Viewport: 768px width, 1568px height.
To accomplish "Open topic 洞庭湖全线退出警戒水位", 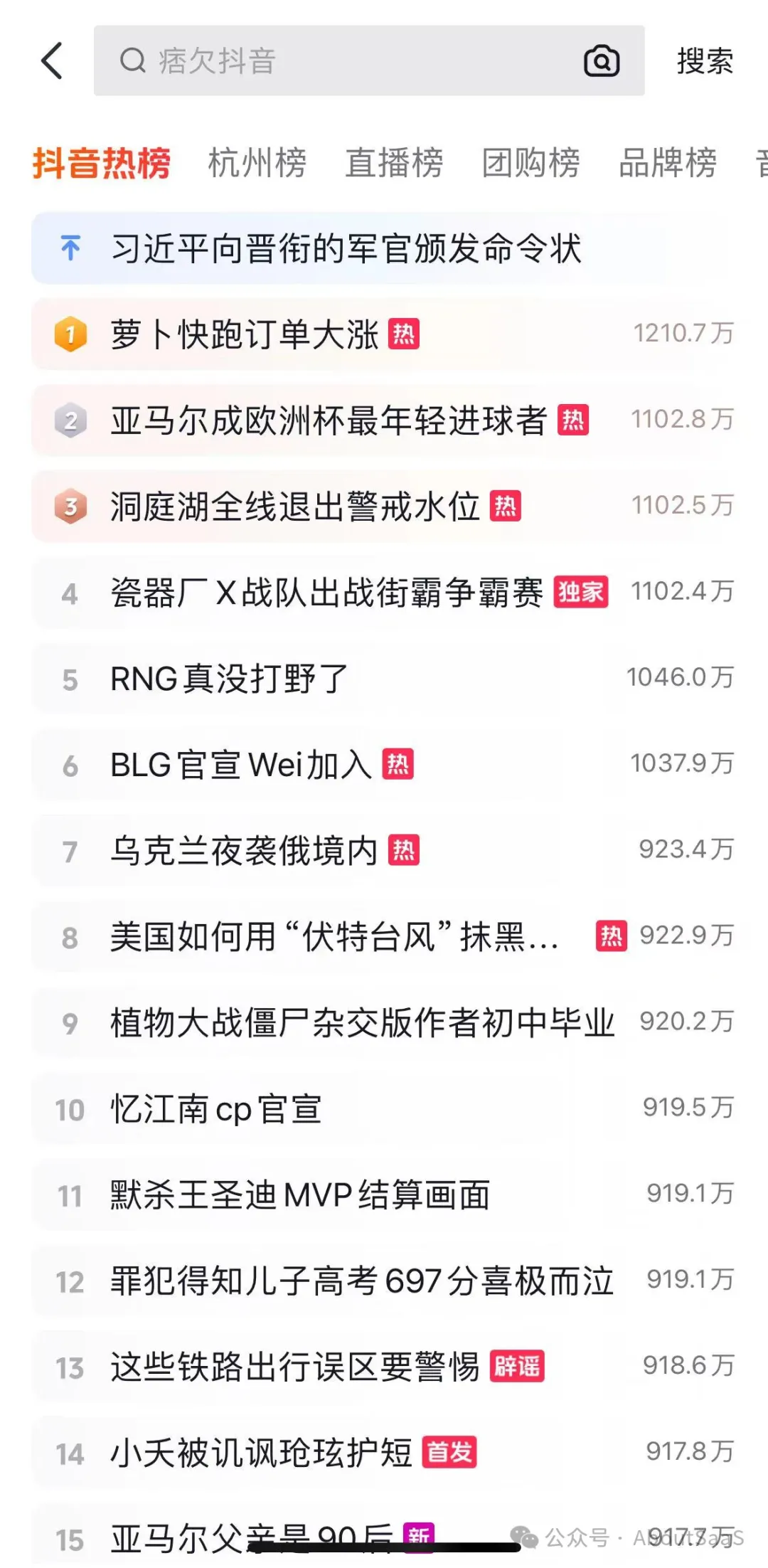I will click(x=295, y=507).
